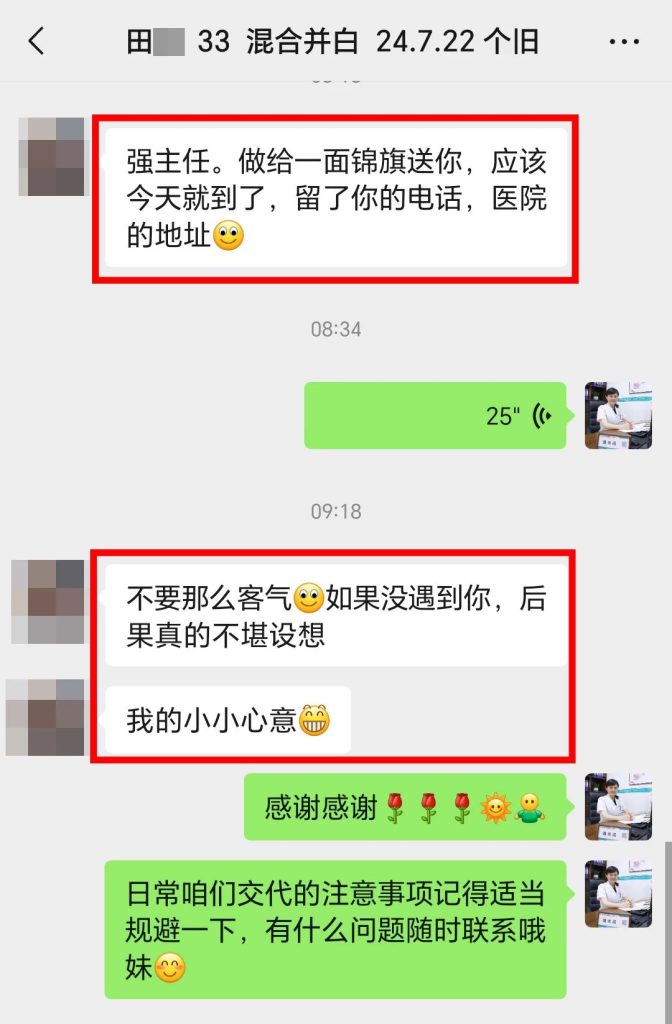This screenshot has width=672, height=1024.
Task: Open doctor's avatar beside the voice message
Action: coord(618,415)
